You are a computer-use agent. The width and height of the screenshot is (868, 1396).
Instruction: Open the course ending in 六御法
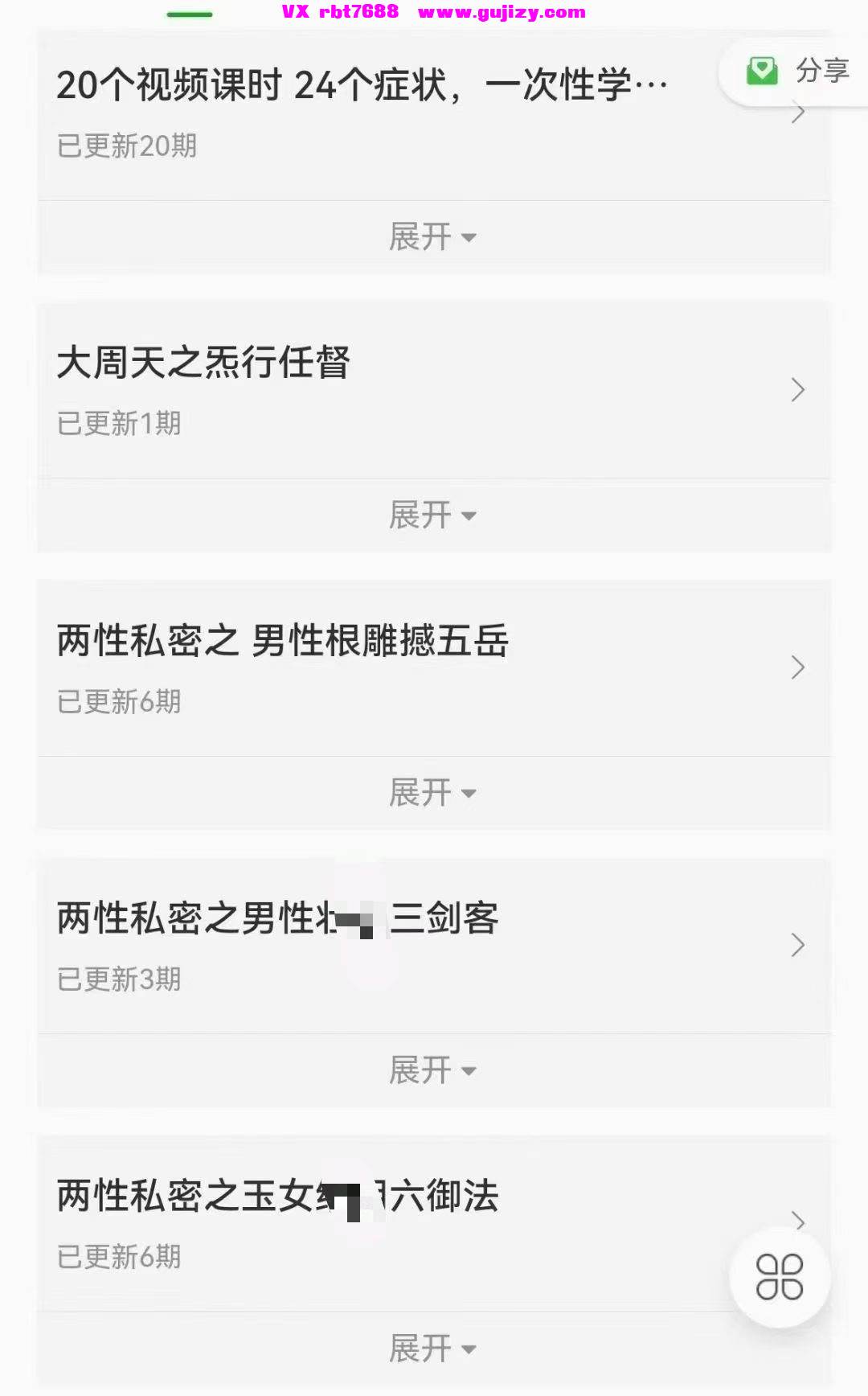(x=434, y=1223)
